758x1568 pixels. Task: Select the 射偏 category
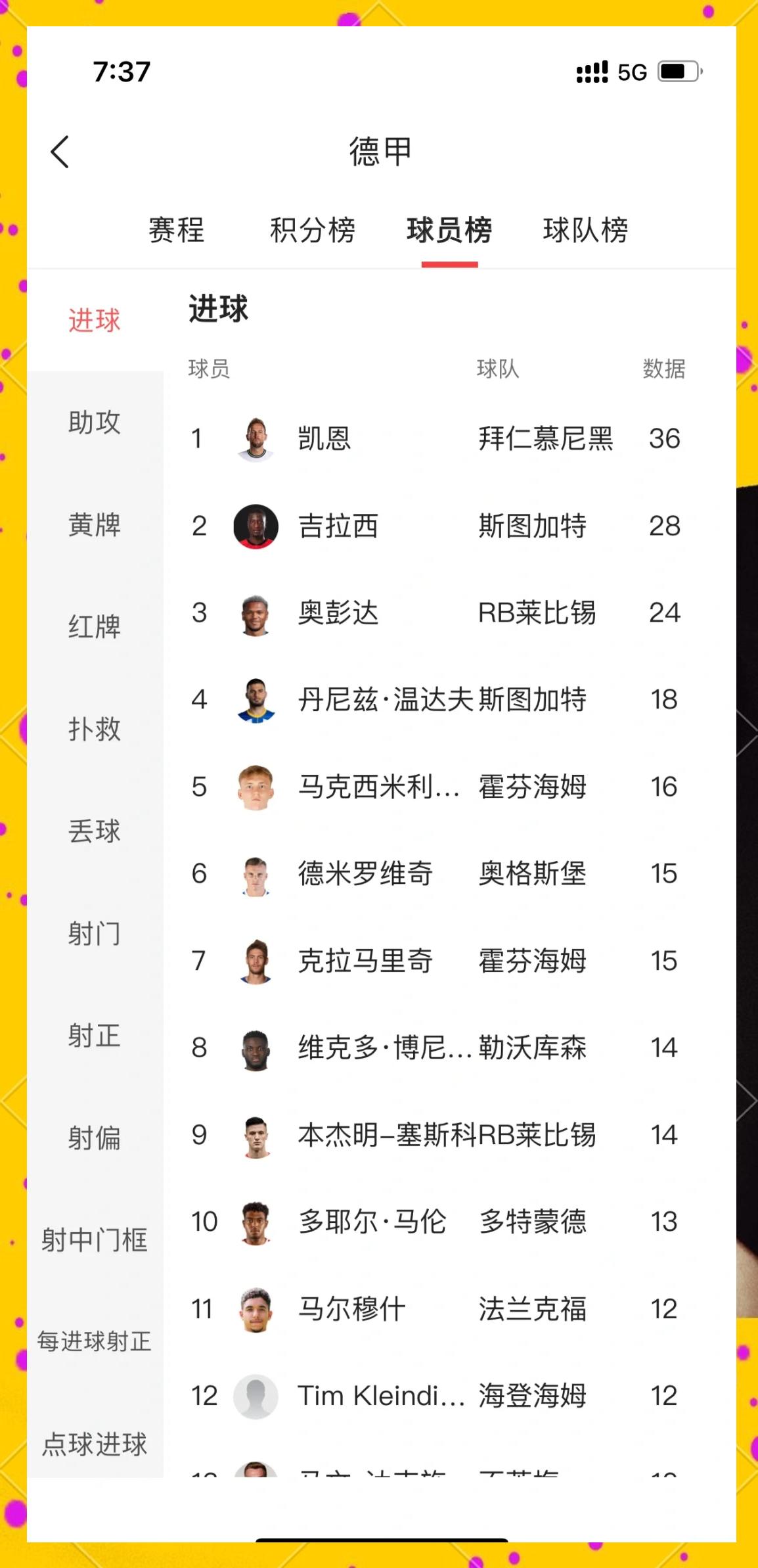pyautogui.click(x=95, y=1138)
